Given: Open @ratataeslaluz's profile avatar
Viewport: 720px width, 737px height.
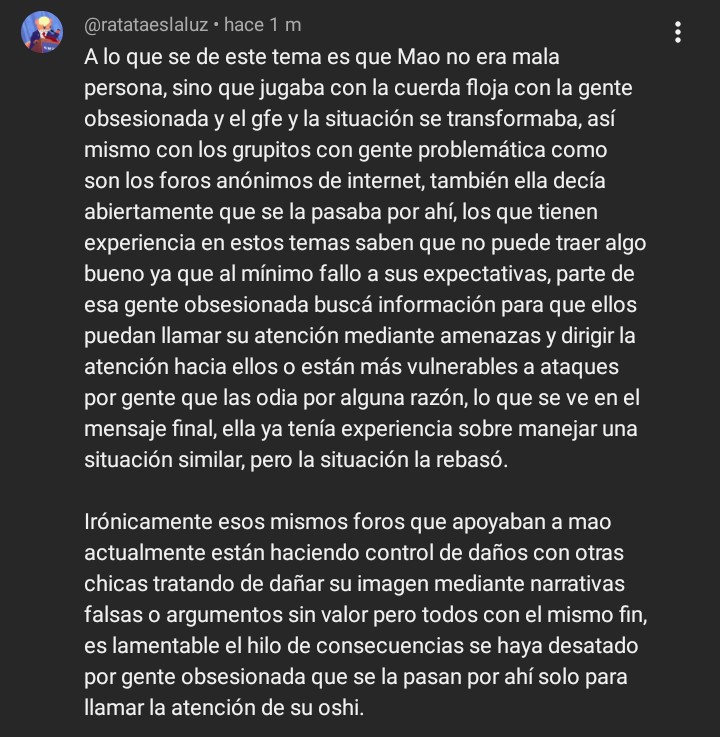Looking at the screenshot, I should [42, 32].
